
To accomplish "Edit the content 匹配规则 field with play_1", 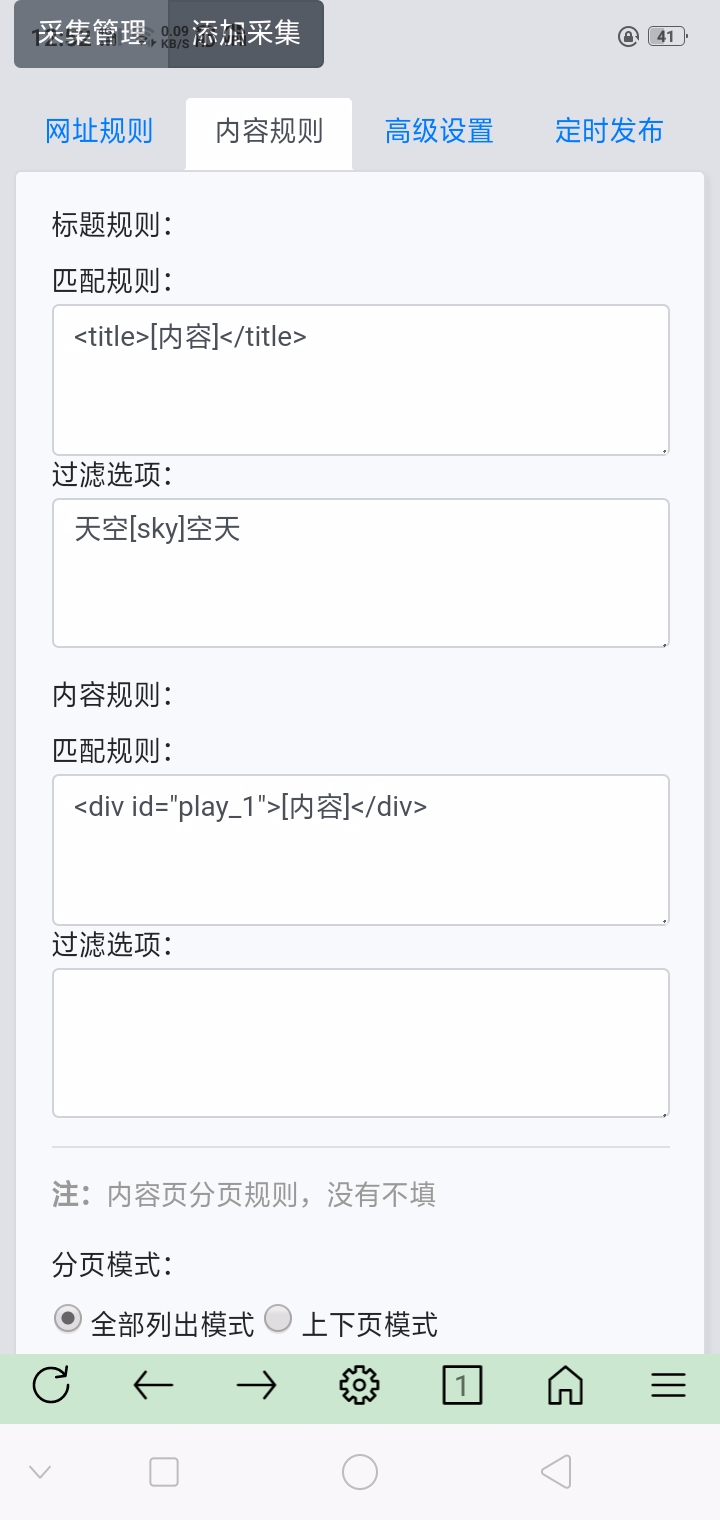I will [x=361, y=850].
